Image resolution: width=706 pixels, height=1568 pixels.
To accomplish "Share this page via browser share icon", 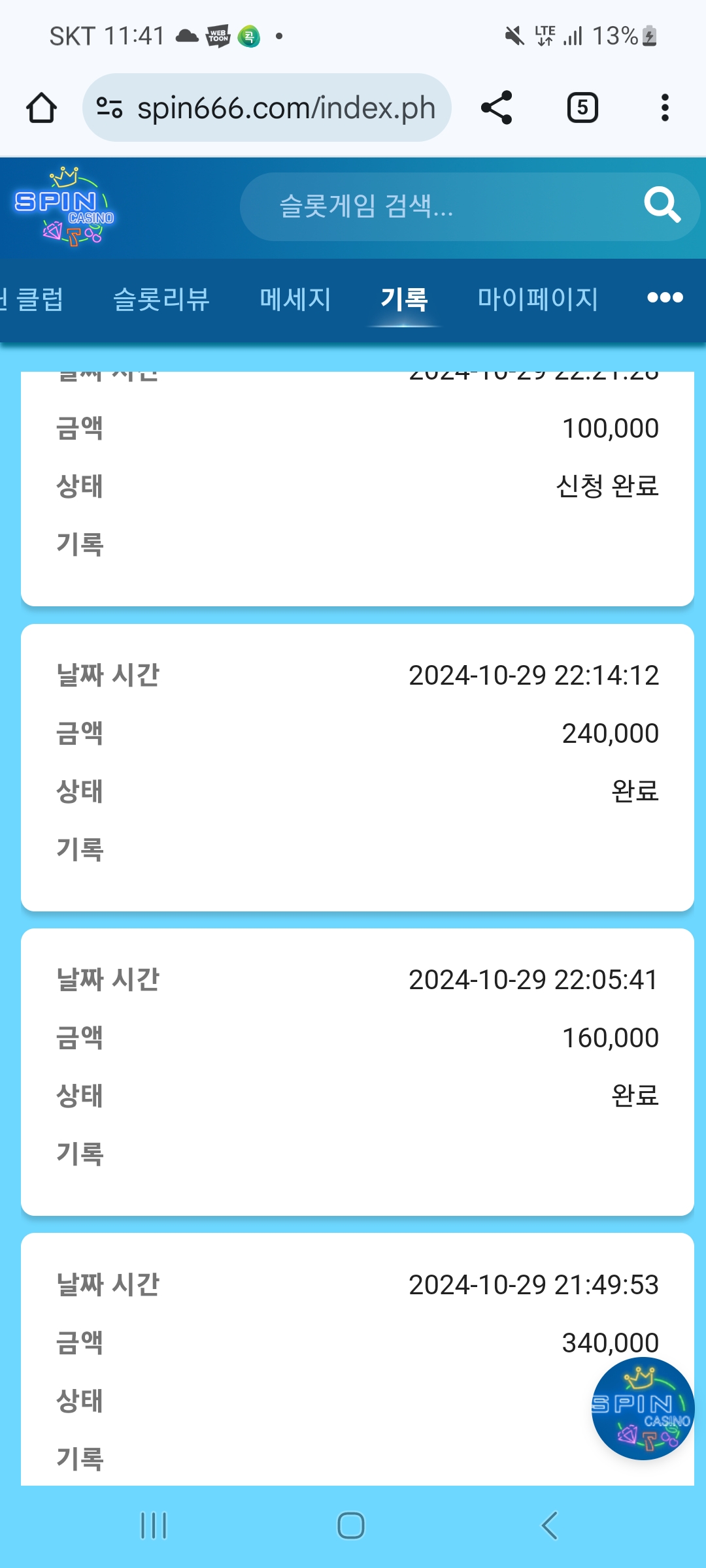I will tap(497, 108).
